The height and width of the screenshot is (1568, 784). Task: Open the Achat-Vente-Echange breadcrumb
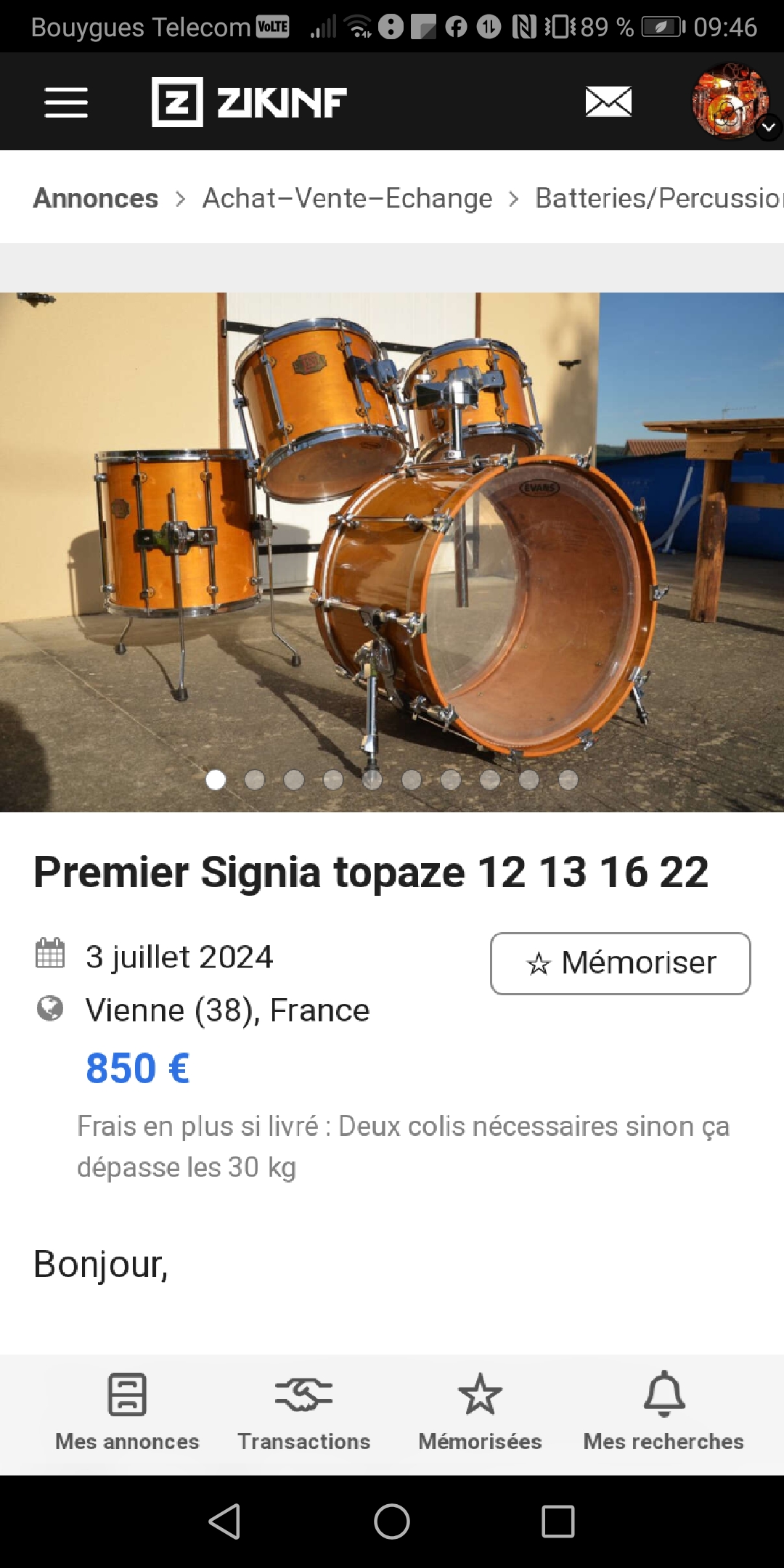[x=347, y=198]
